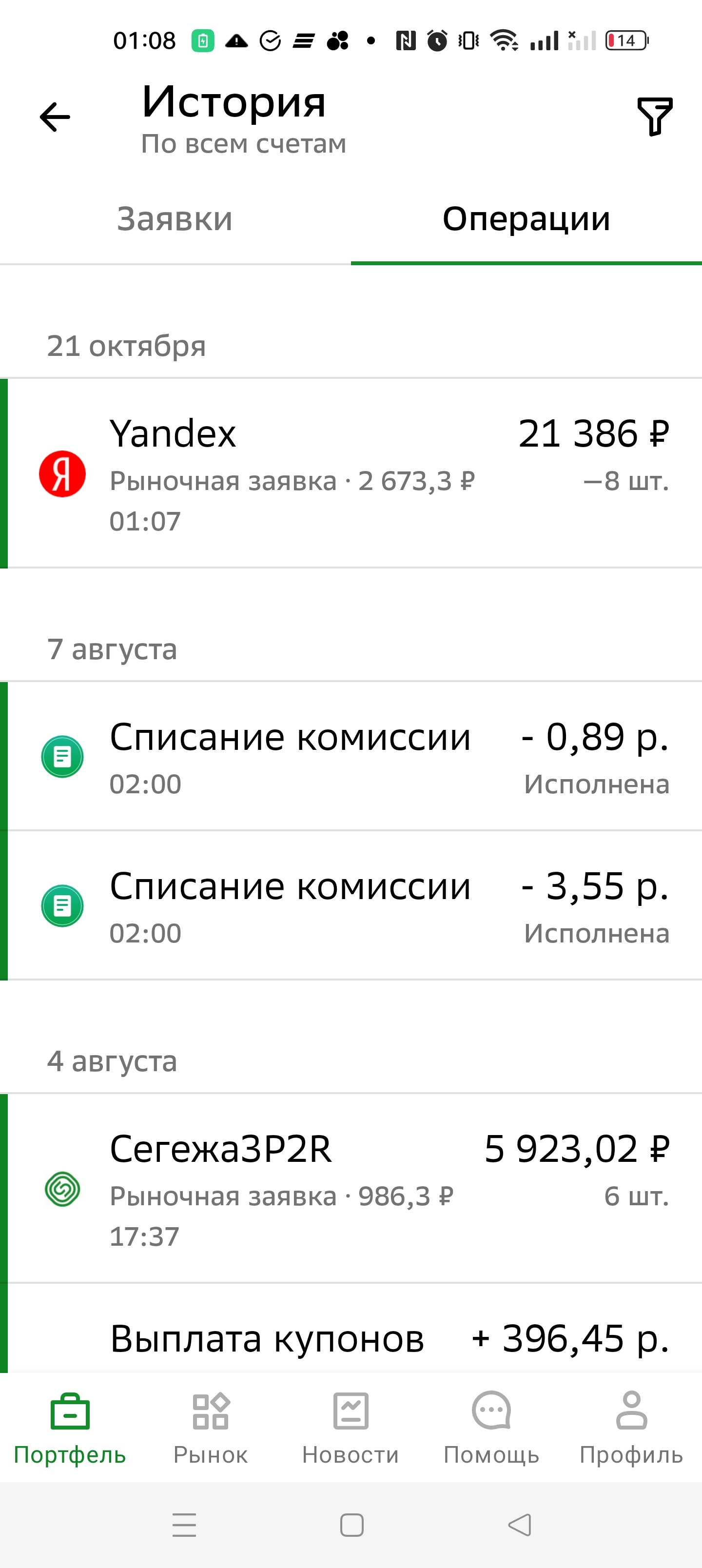The image size is (702, 1568).
Task: Tap the system home button
Action: click(351, 1525)
